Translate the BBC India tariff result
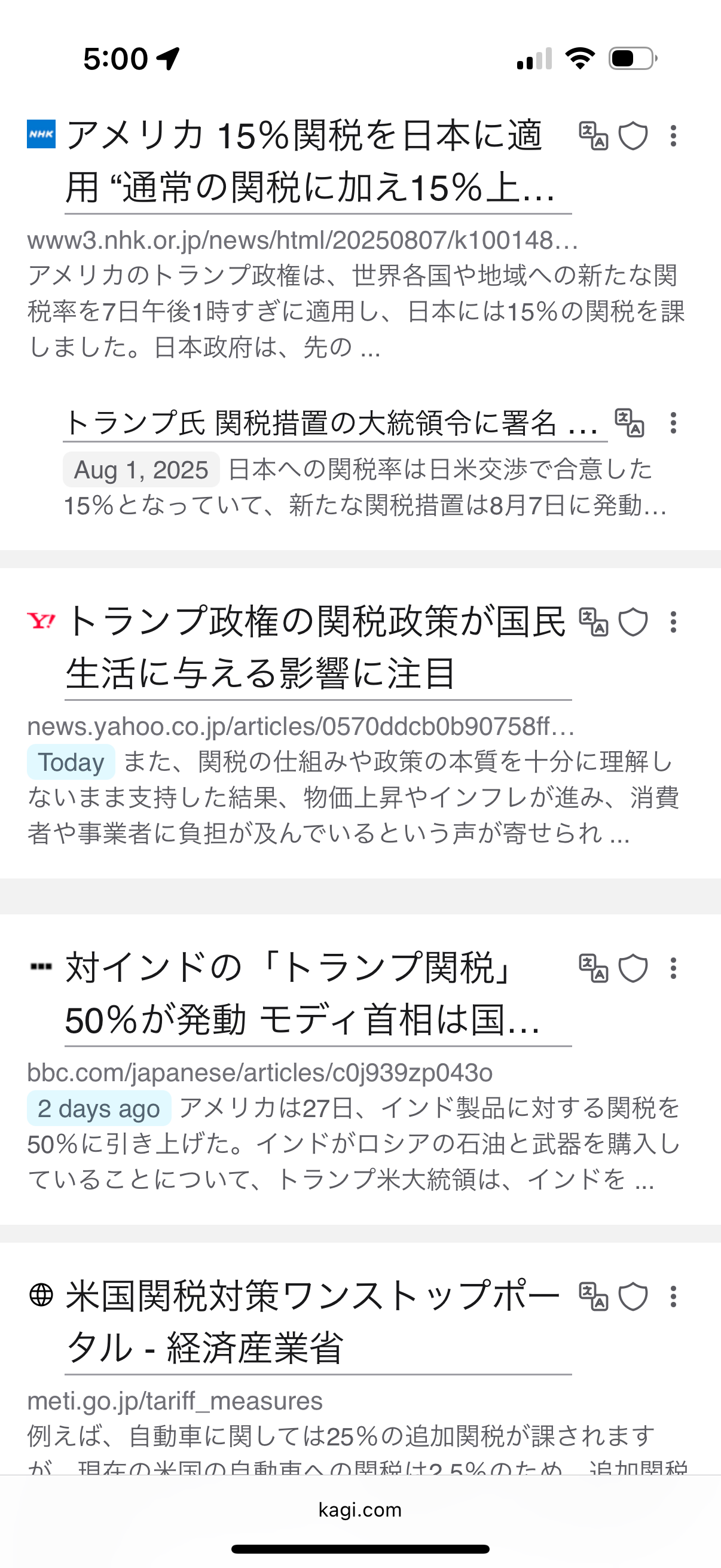721x1568 pixels. pyautogui.click(x=593, y=968)
